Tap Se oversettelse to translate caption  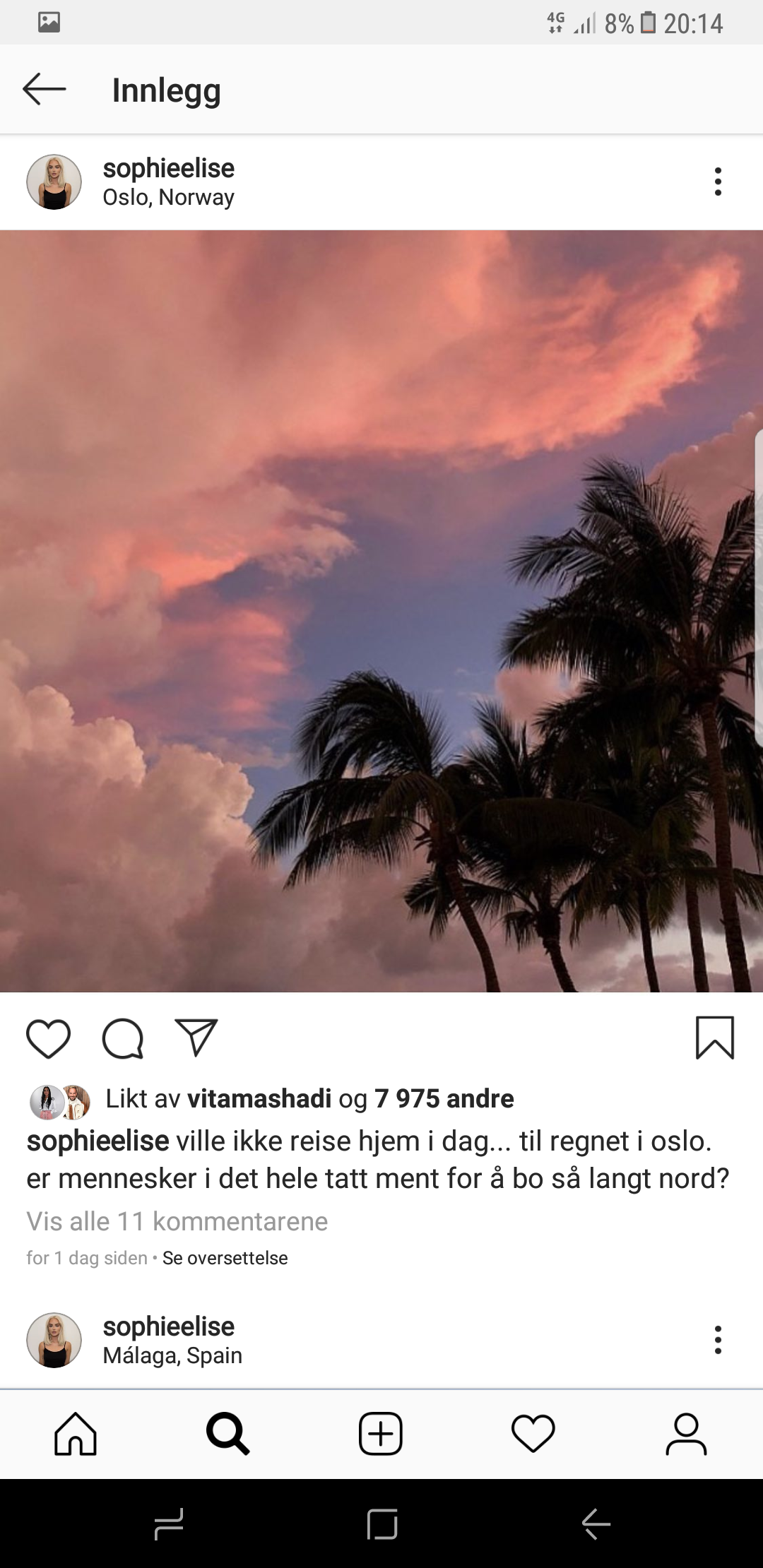pyautogui.click(x=225, y=1258)
